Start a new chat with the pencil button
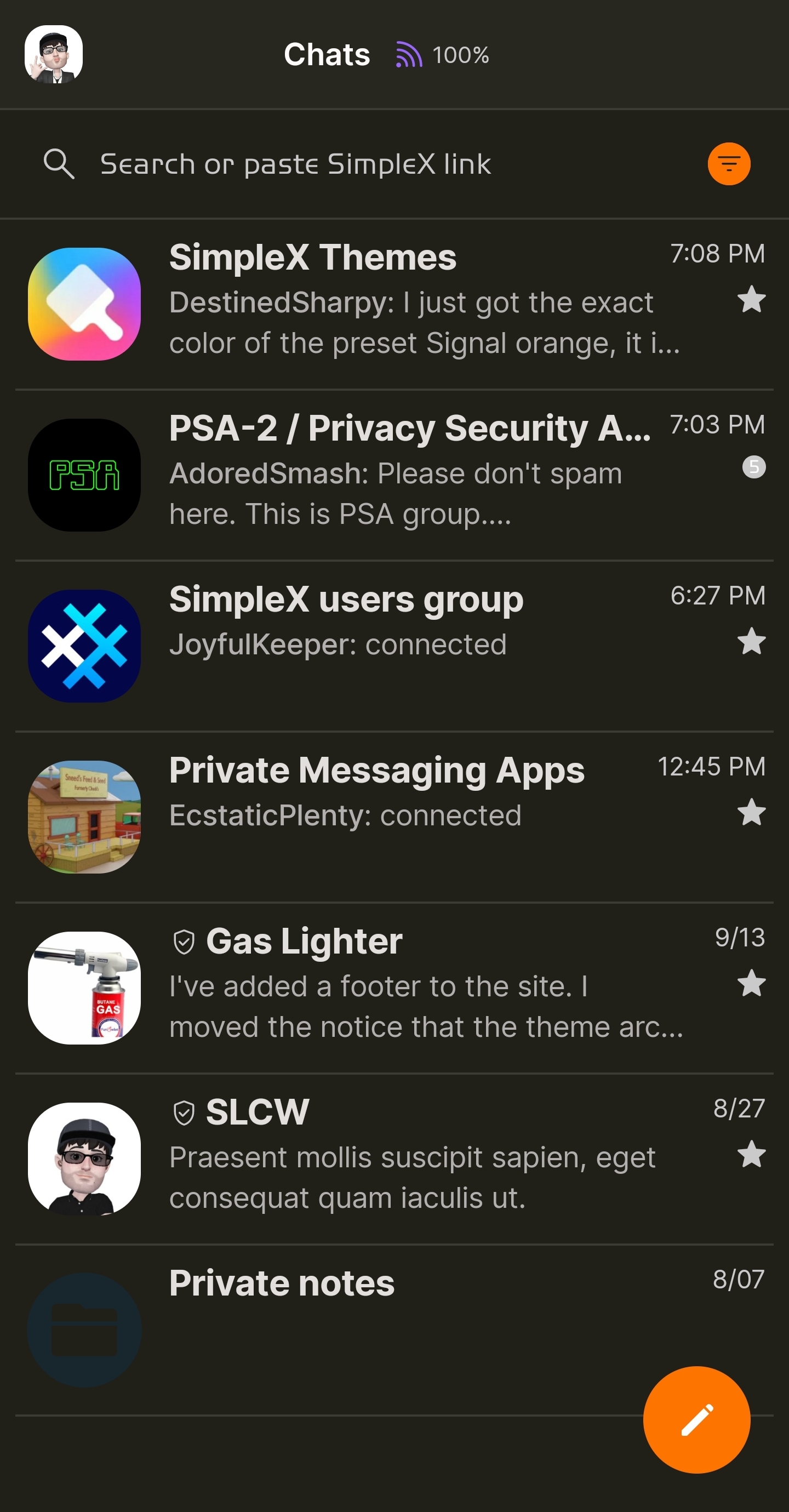 [696, 1419]
